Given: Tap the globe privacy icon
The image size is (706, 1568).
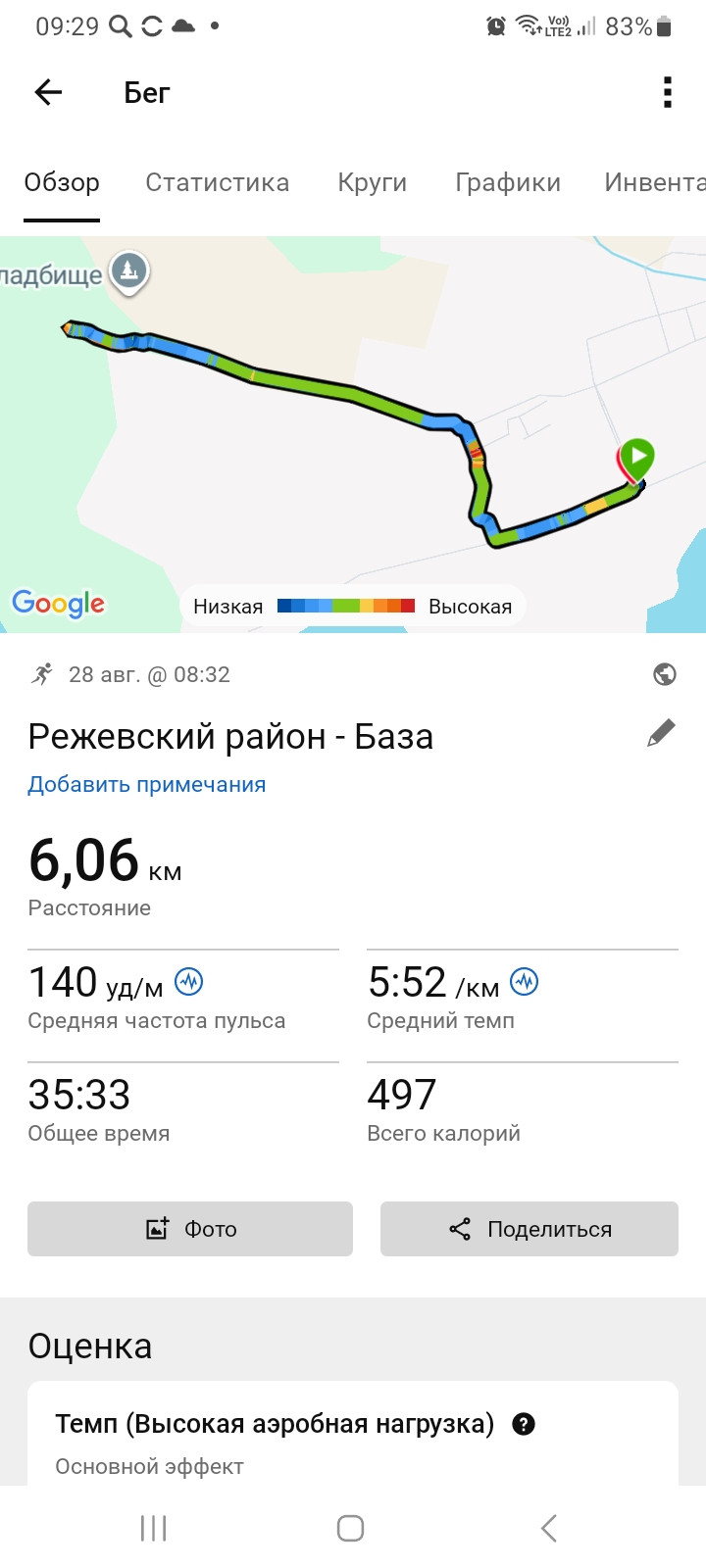Looking at the screenshot, I should tap(664, 674).
